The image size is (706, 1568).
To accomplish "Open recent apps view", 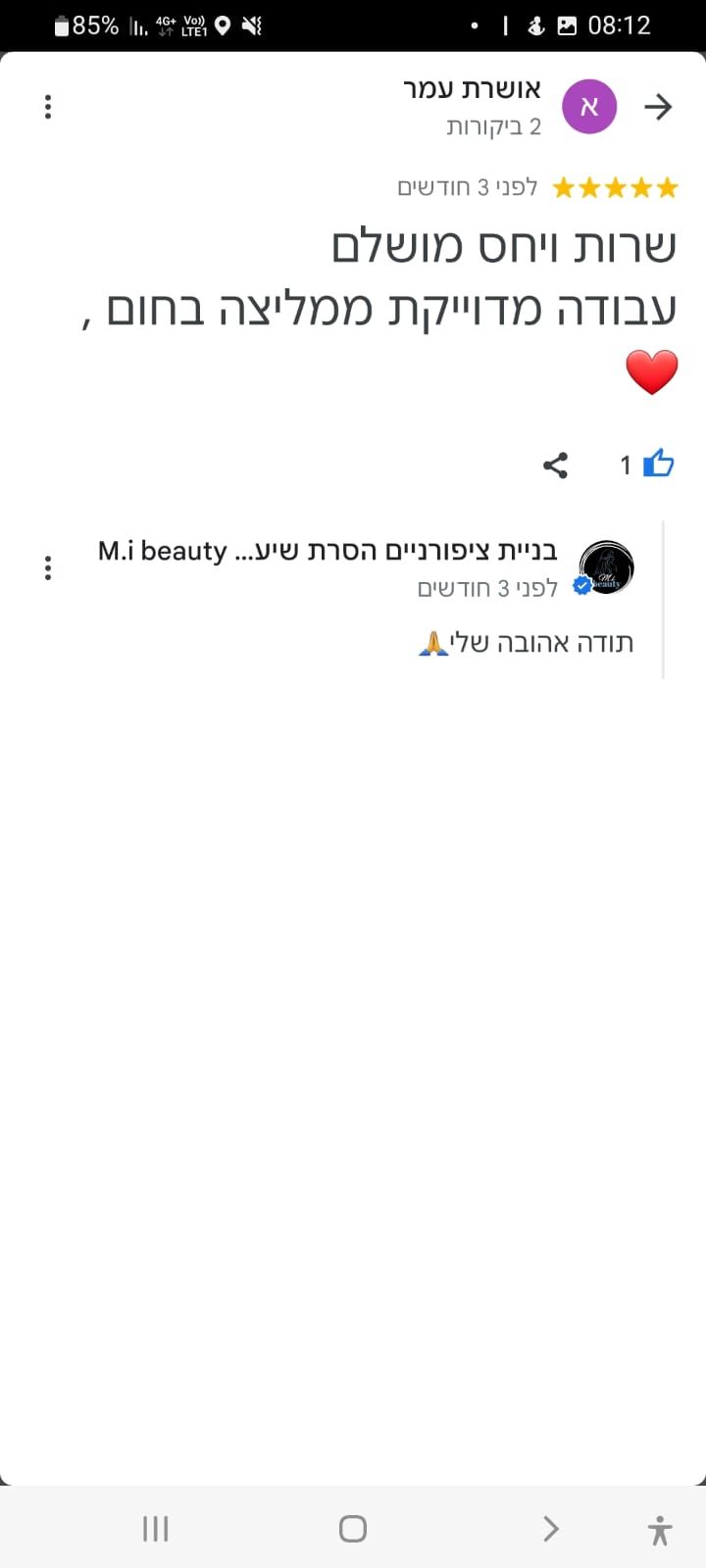I will click(155, 1528).
